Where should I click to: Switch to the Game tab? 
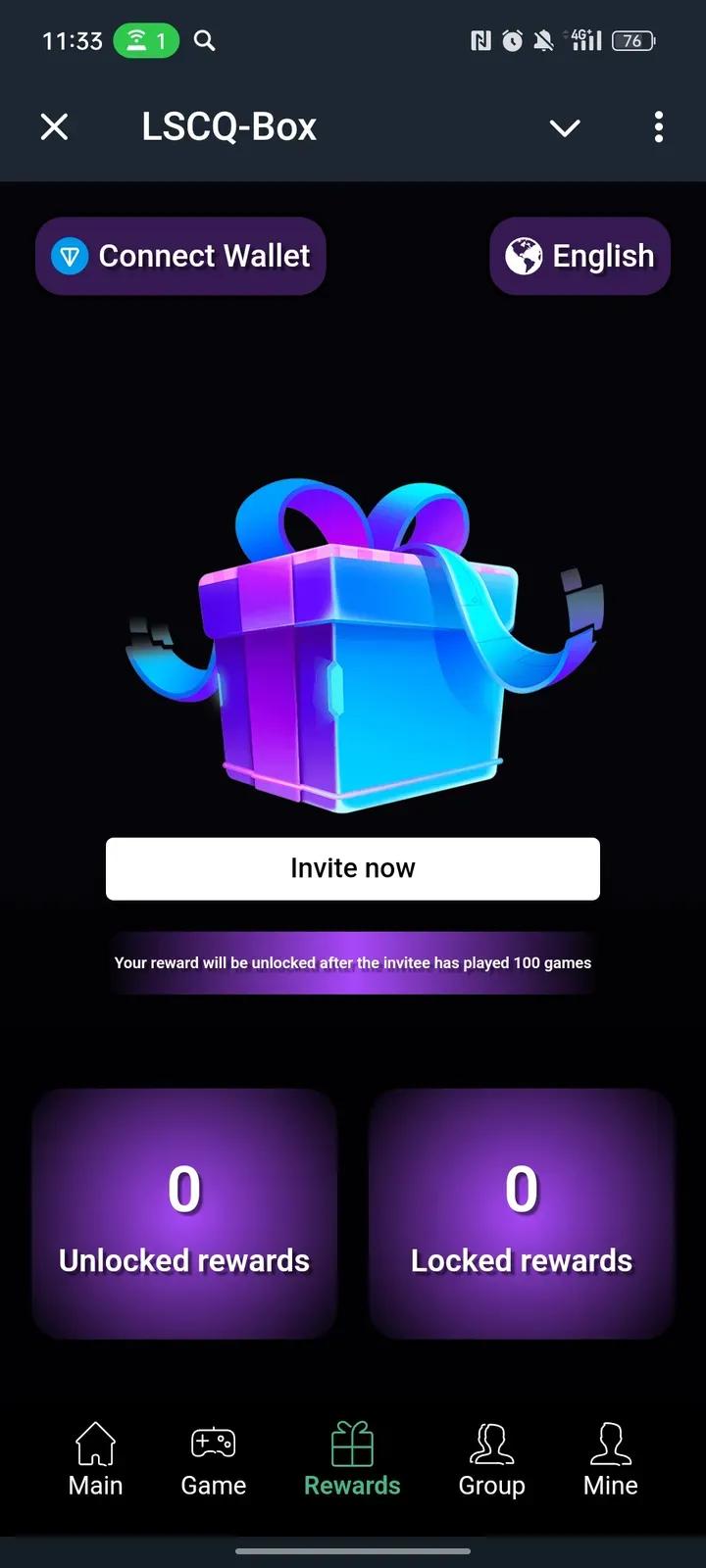[213, 1459]
